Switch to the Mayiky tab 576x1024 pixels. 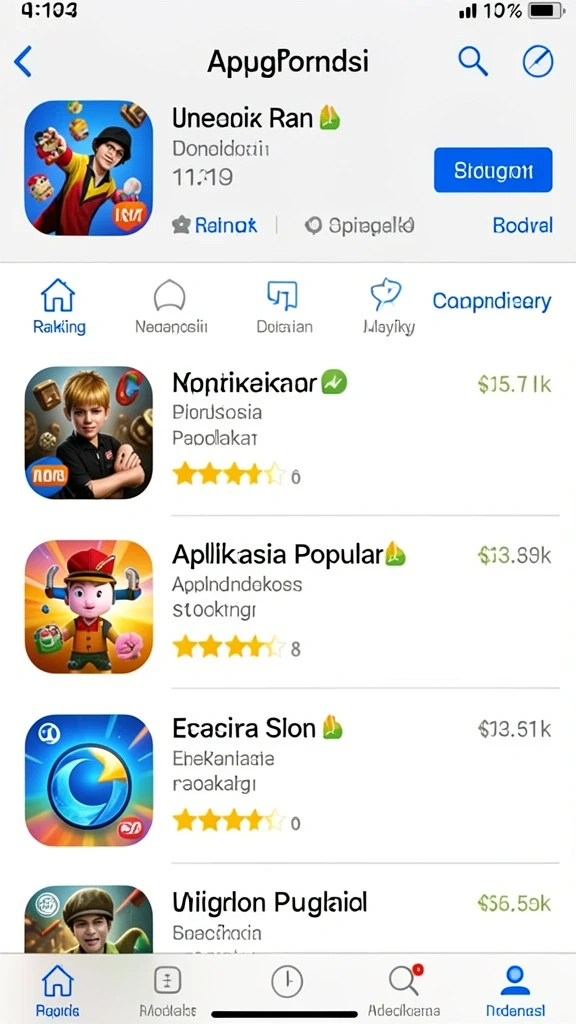coord(388,306)
